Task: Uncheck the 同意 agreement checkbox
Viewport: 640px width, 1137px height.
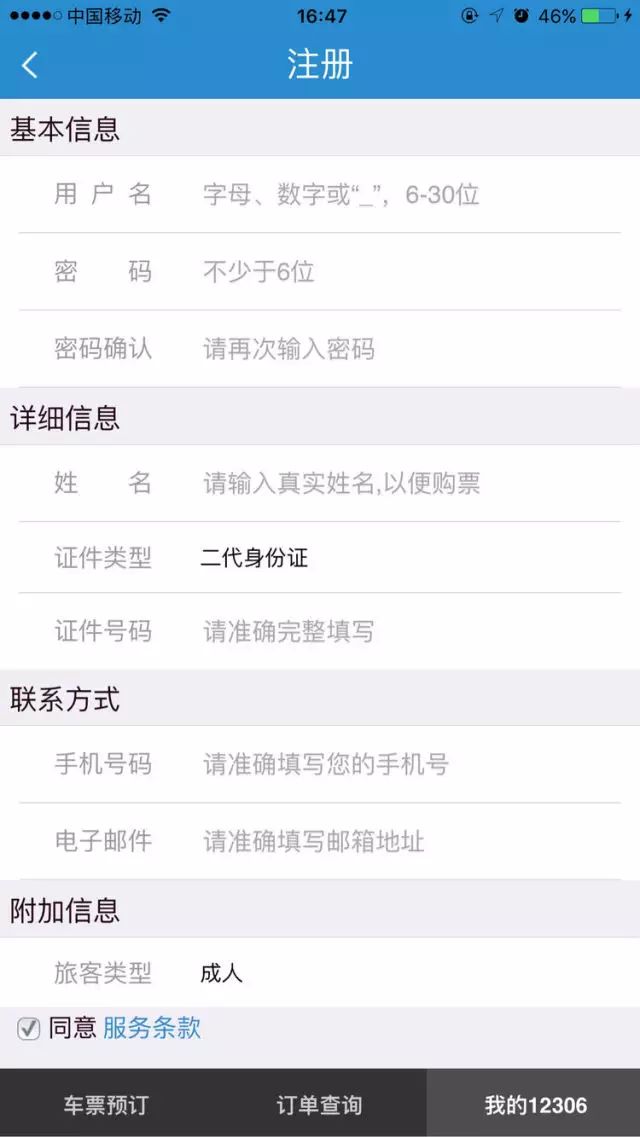Action: coord(28,1028)
